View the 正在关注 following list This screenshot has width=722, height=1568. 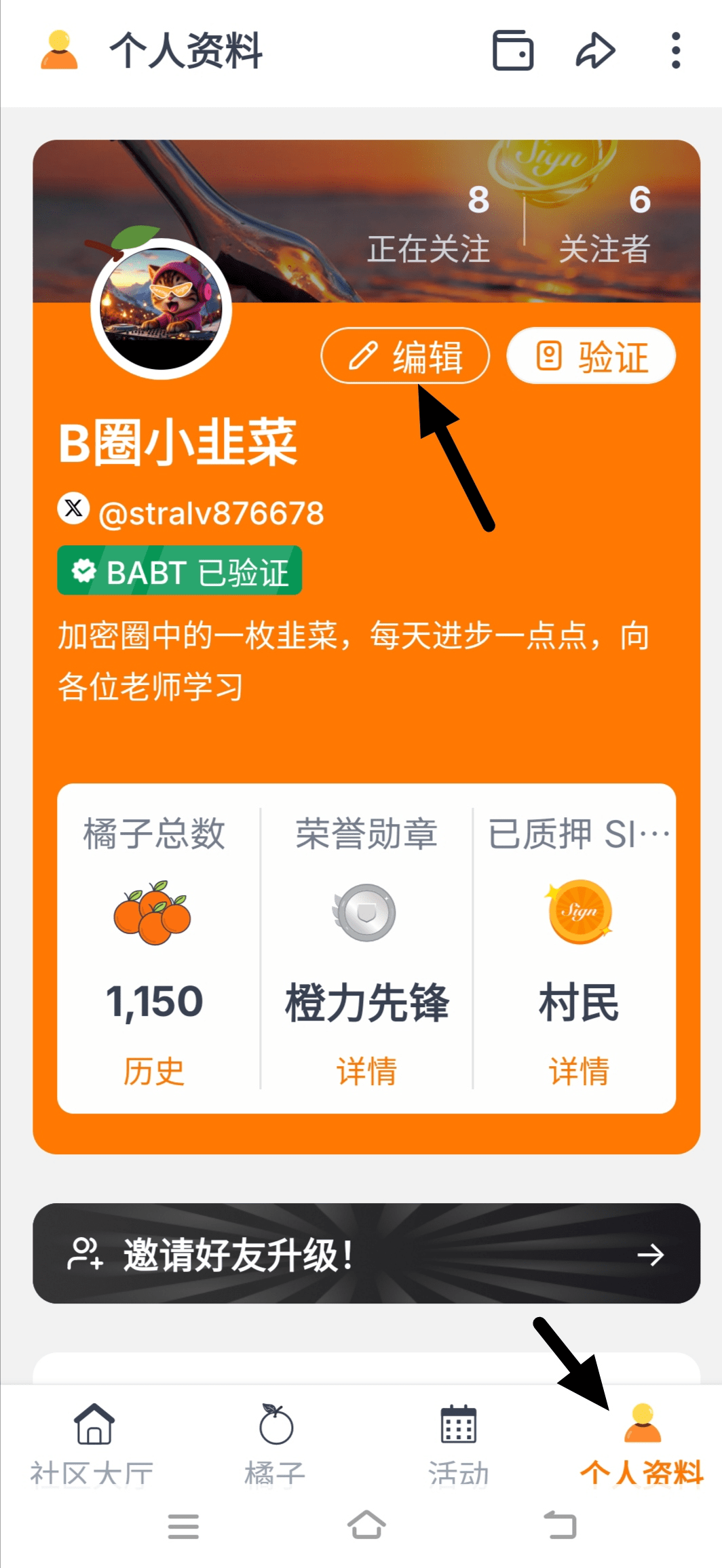pos(428,227)
